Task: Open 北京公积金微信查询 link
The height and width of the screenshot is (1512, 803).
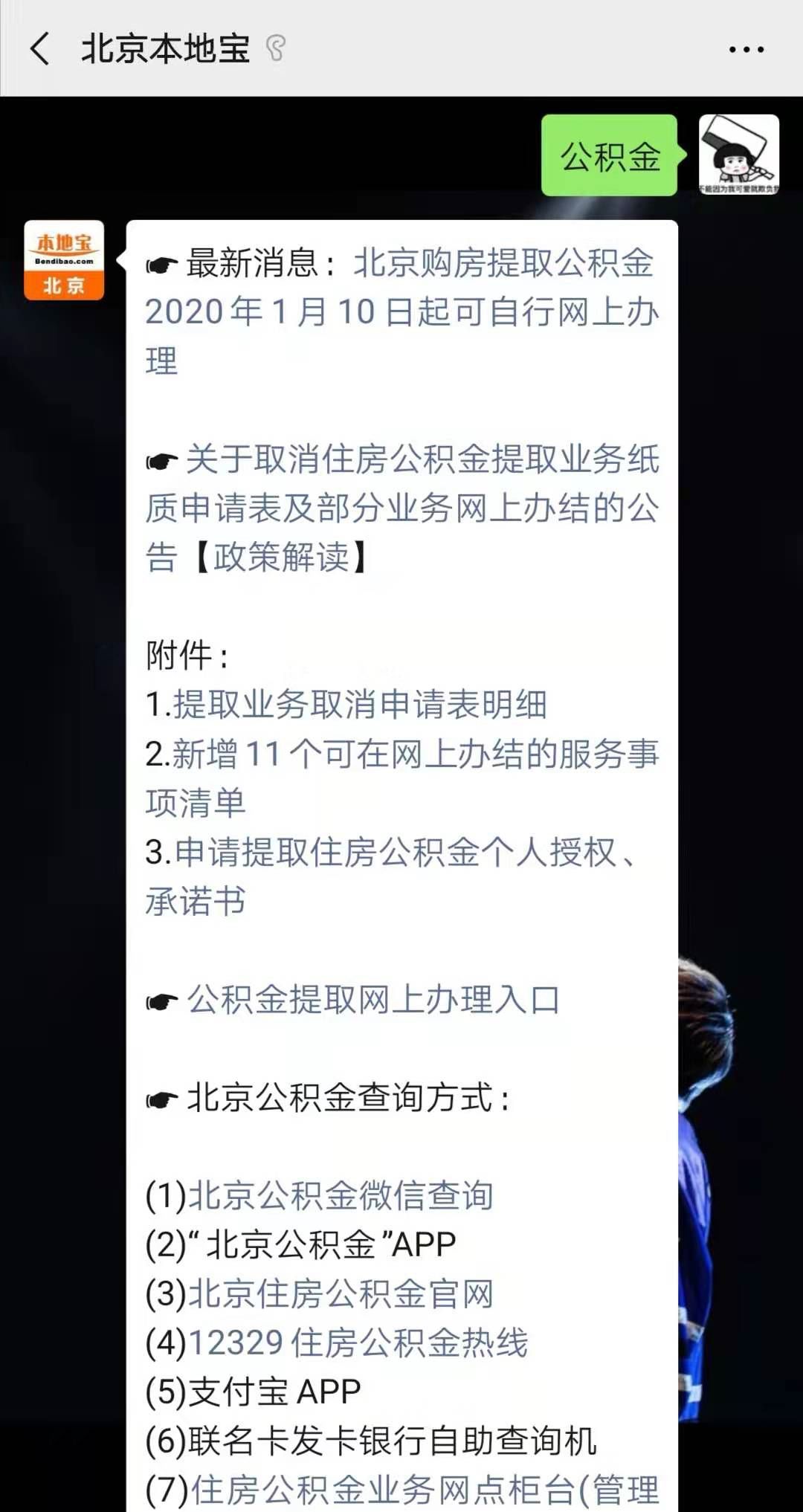Action: (341, 1195)
